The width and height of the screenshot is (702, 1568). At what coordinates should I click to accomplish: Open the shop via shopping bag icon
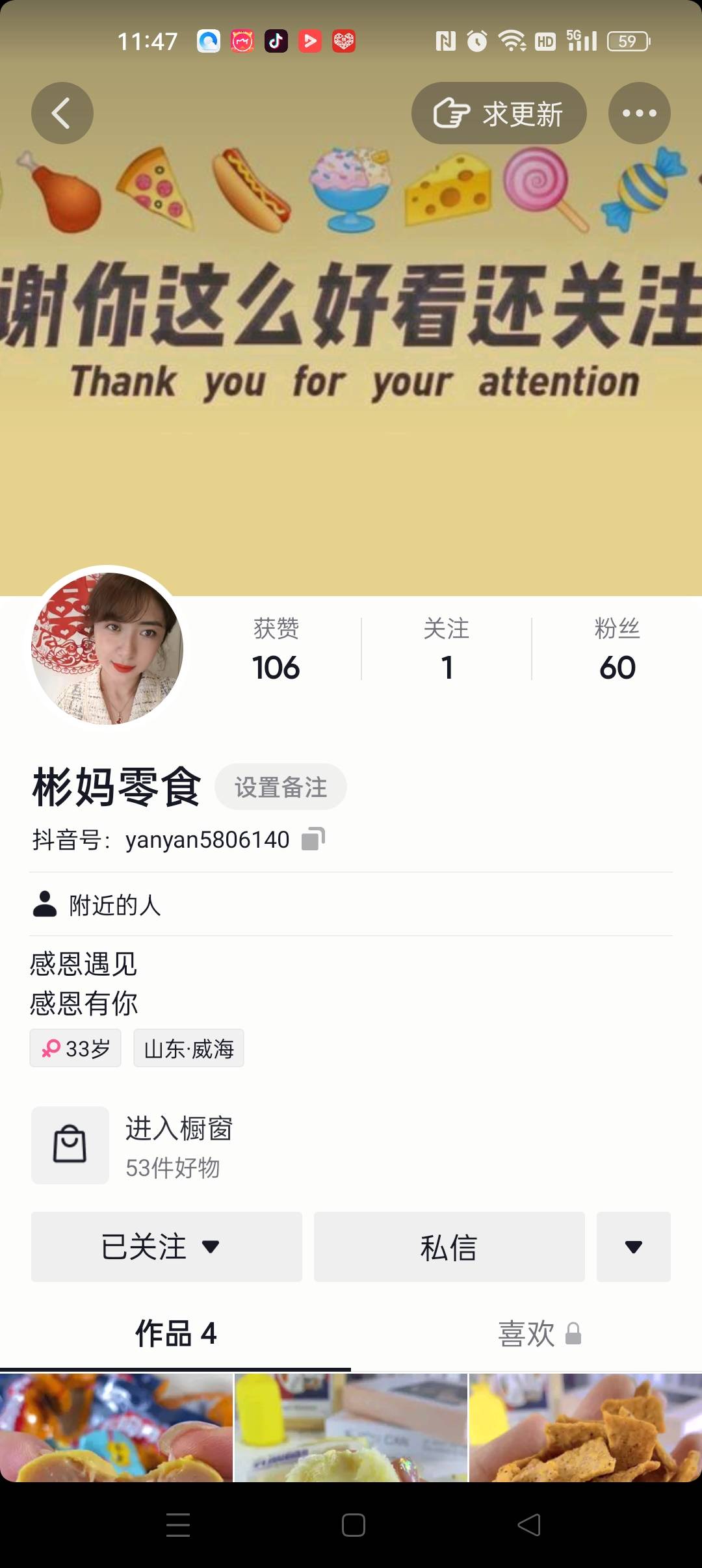coord(70,1145)
